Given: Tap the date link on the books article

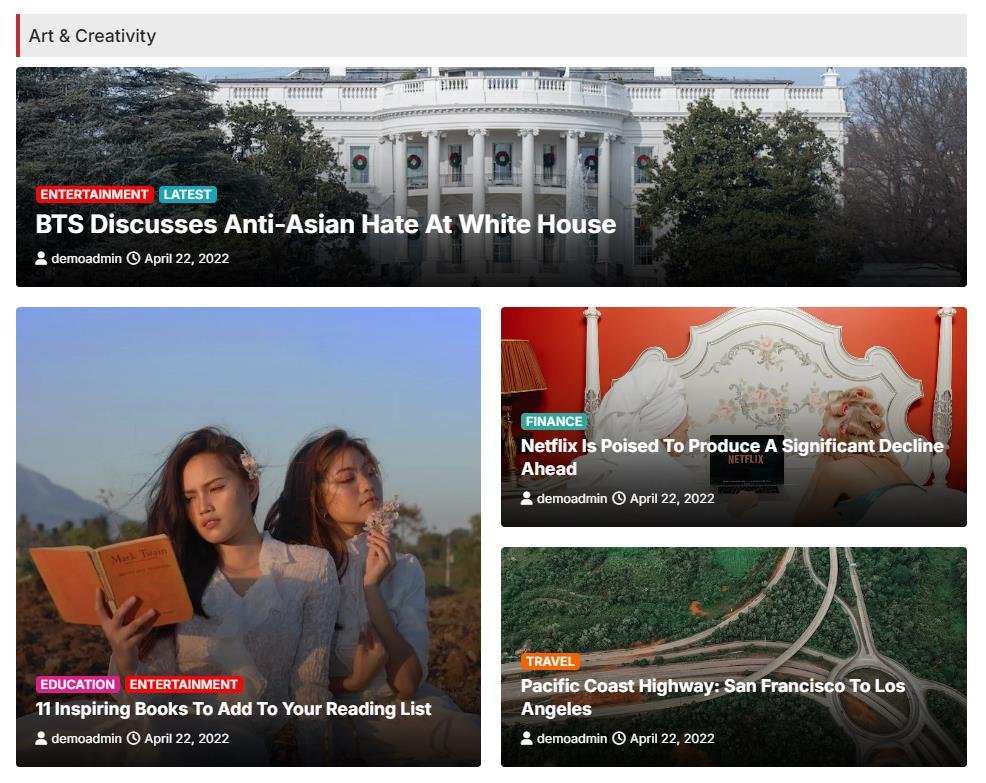Looking at the screenshot, I should tap(186, 739).
